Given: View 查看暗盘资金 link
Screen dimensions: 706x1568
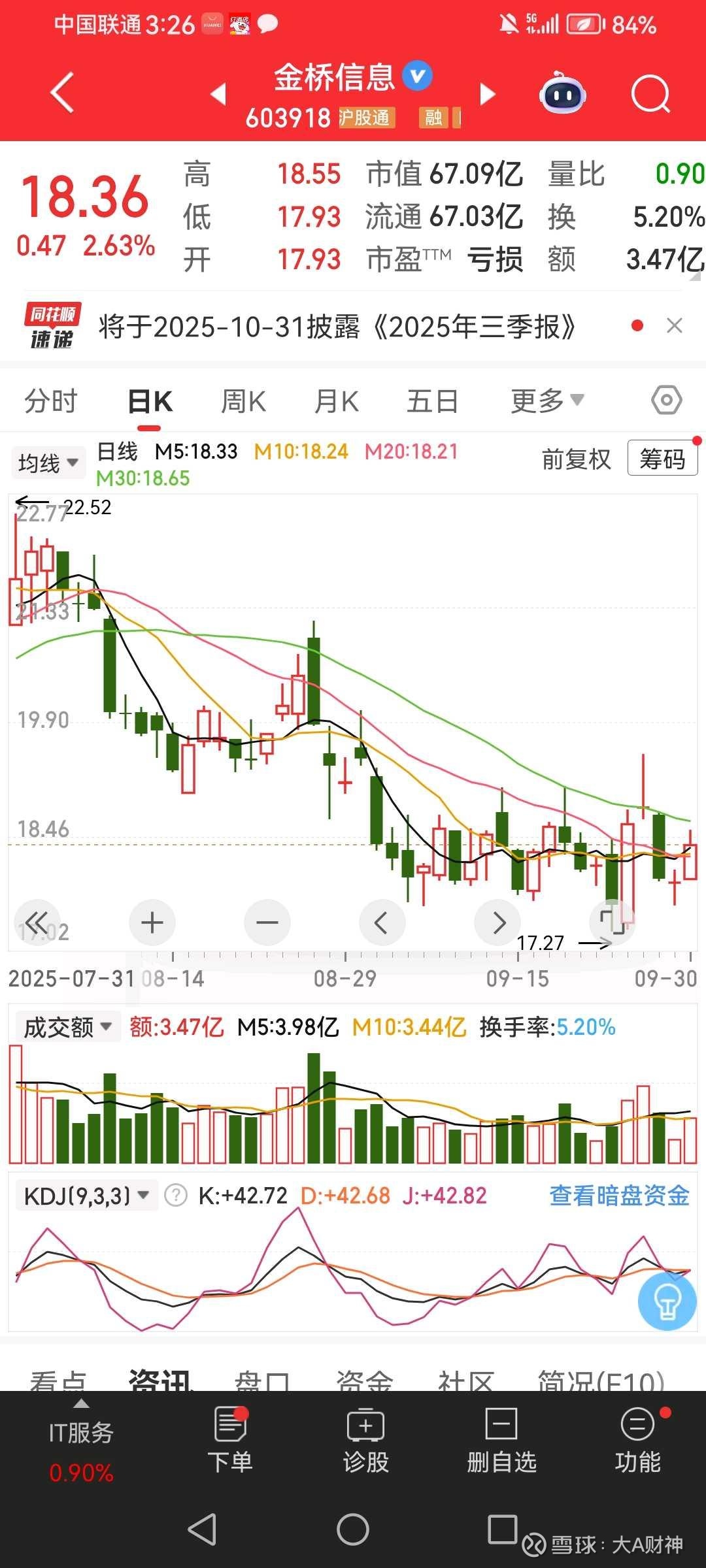Looking at the screenshot, I should [619, 1196].
